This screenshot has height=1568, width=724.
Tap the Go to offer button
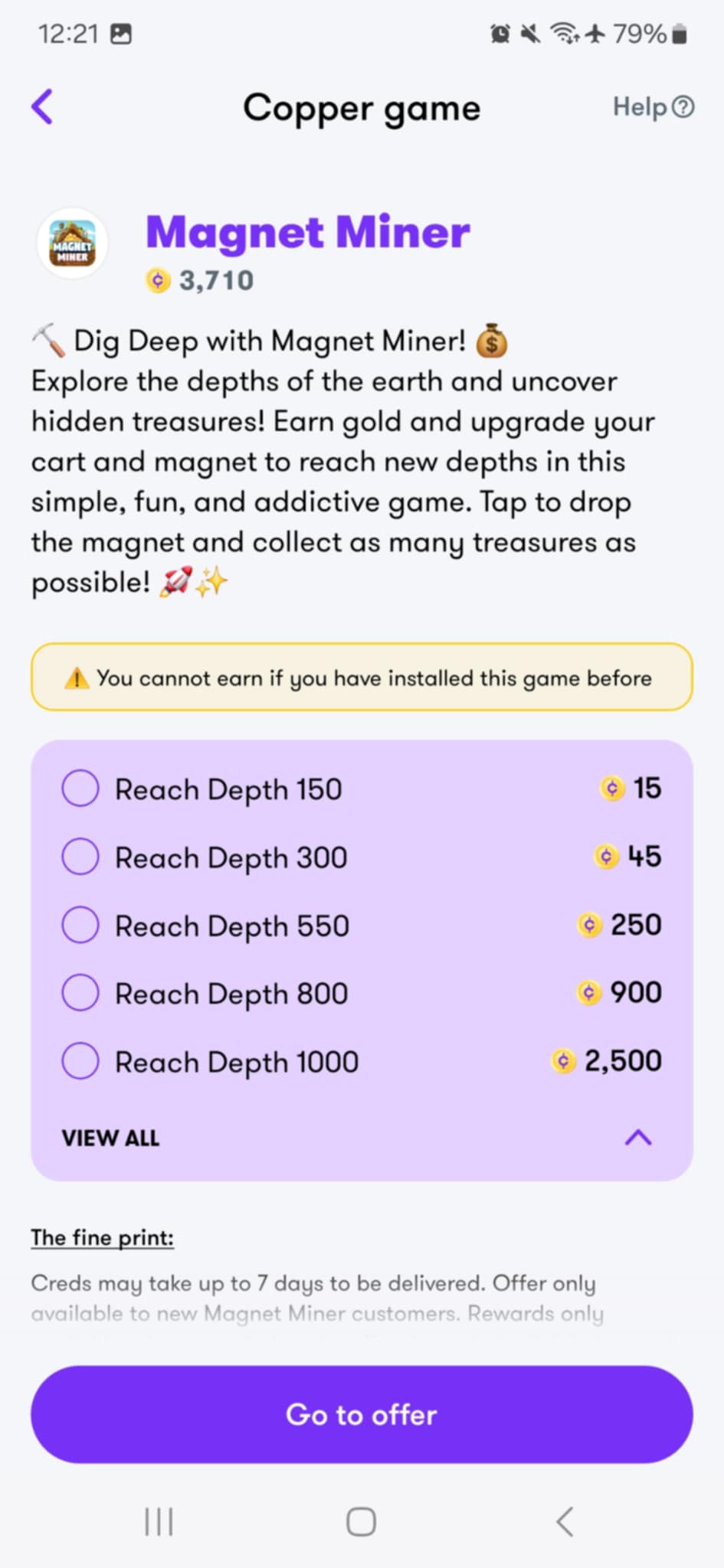point(360,1415)
